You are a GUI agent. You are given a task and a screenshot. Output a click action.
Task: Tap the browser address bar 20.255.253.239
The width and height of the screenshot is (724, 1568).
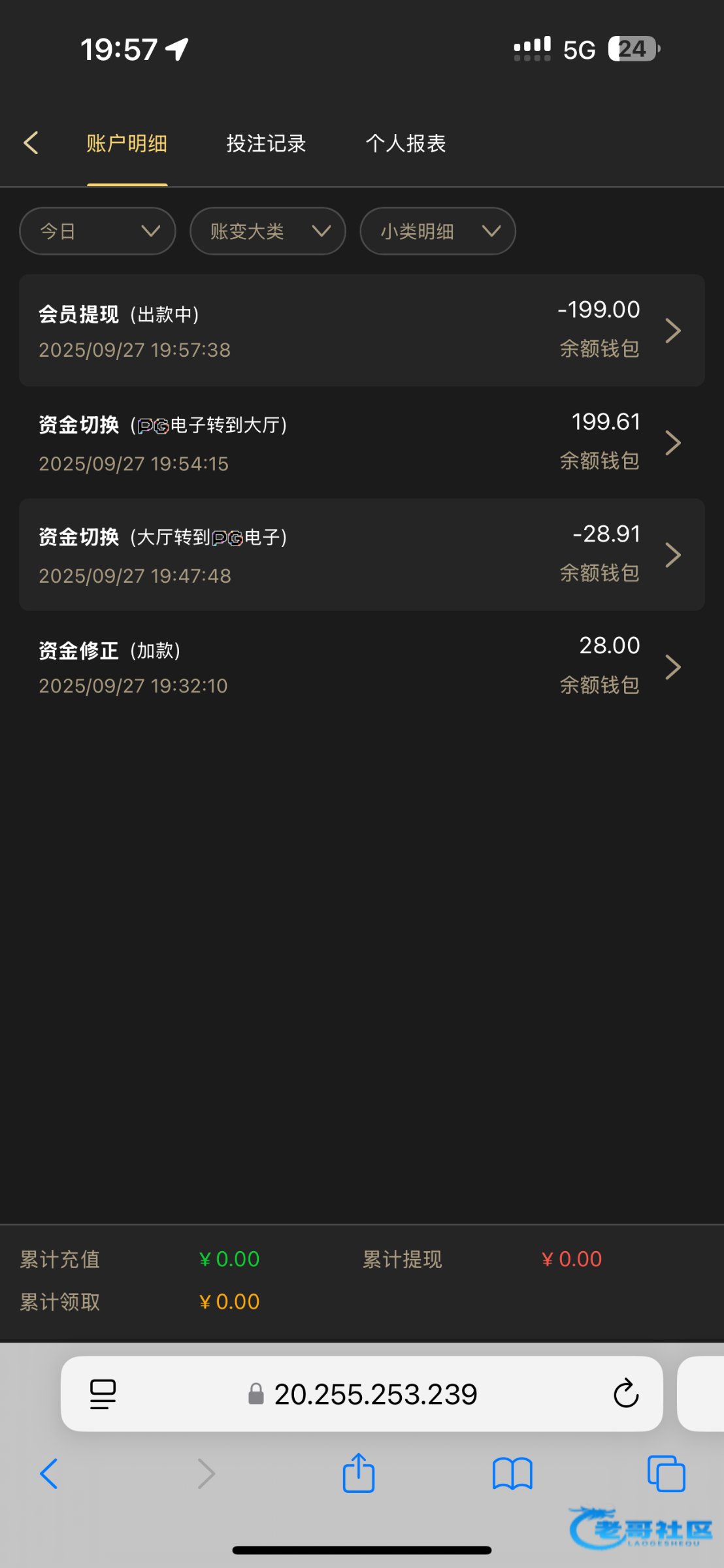362,1394
